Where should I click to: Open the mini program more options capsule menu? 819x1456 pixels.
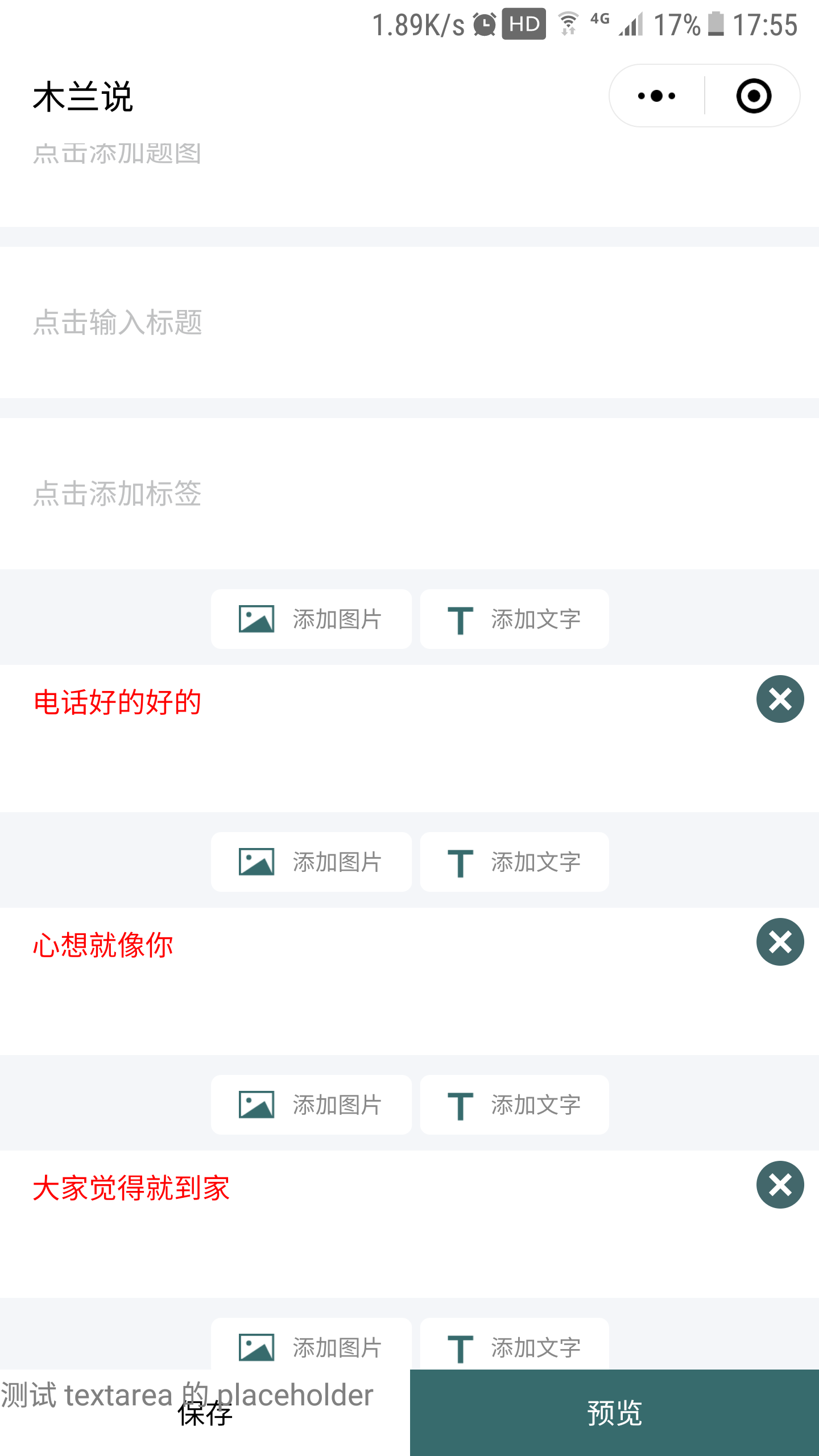[x=655, y=96]
